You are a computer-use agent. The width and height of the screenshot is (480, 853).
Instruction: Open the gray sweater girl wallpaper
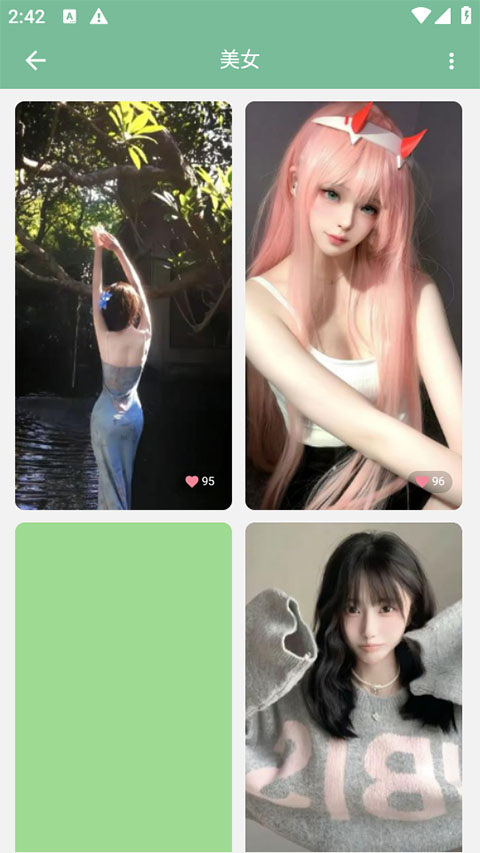[x=354, y=688]
